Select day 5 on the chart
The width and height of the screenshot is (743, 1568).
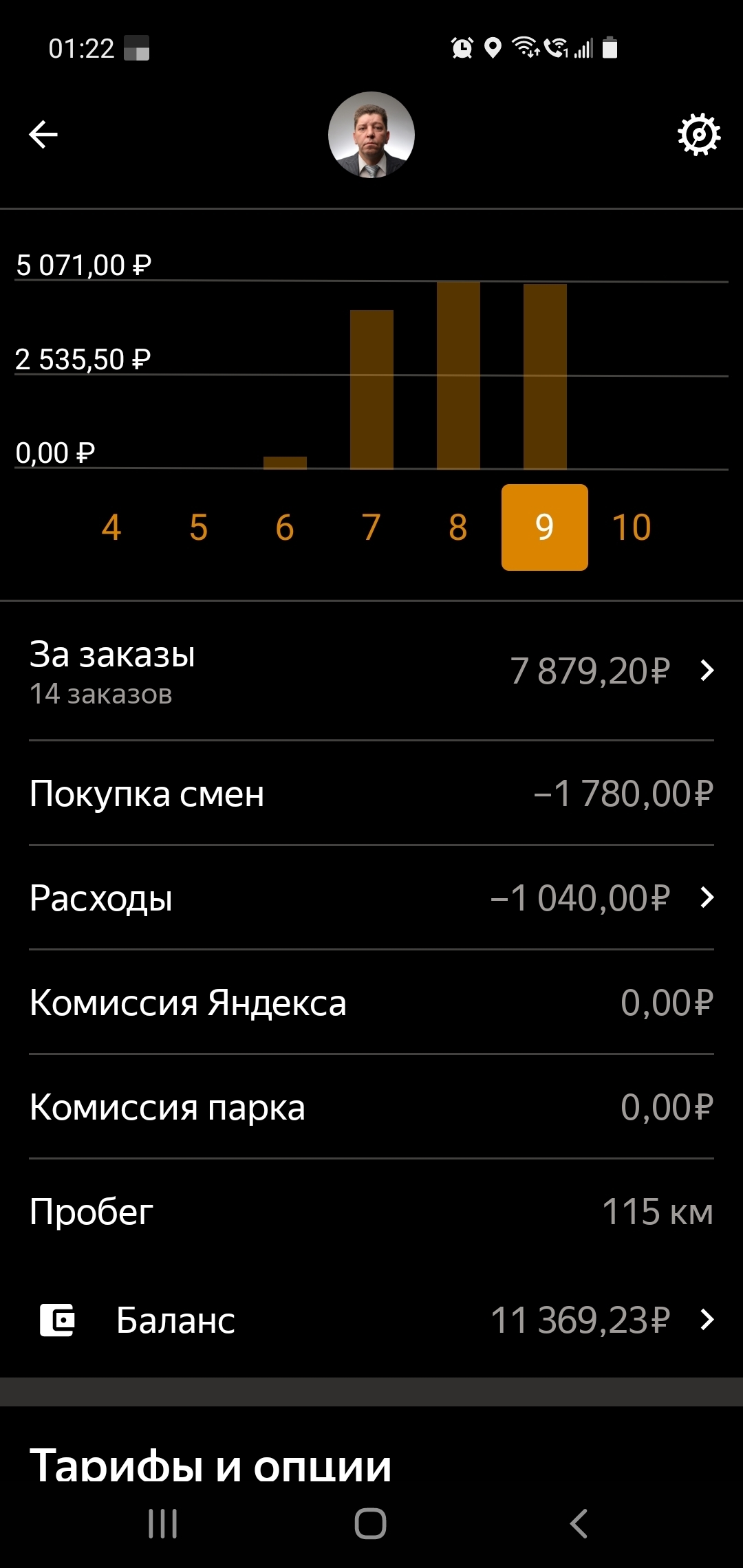coord(198,527)
